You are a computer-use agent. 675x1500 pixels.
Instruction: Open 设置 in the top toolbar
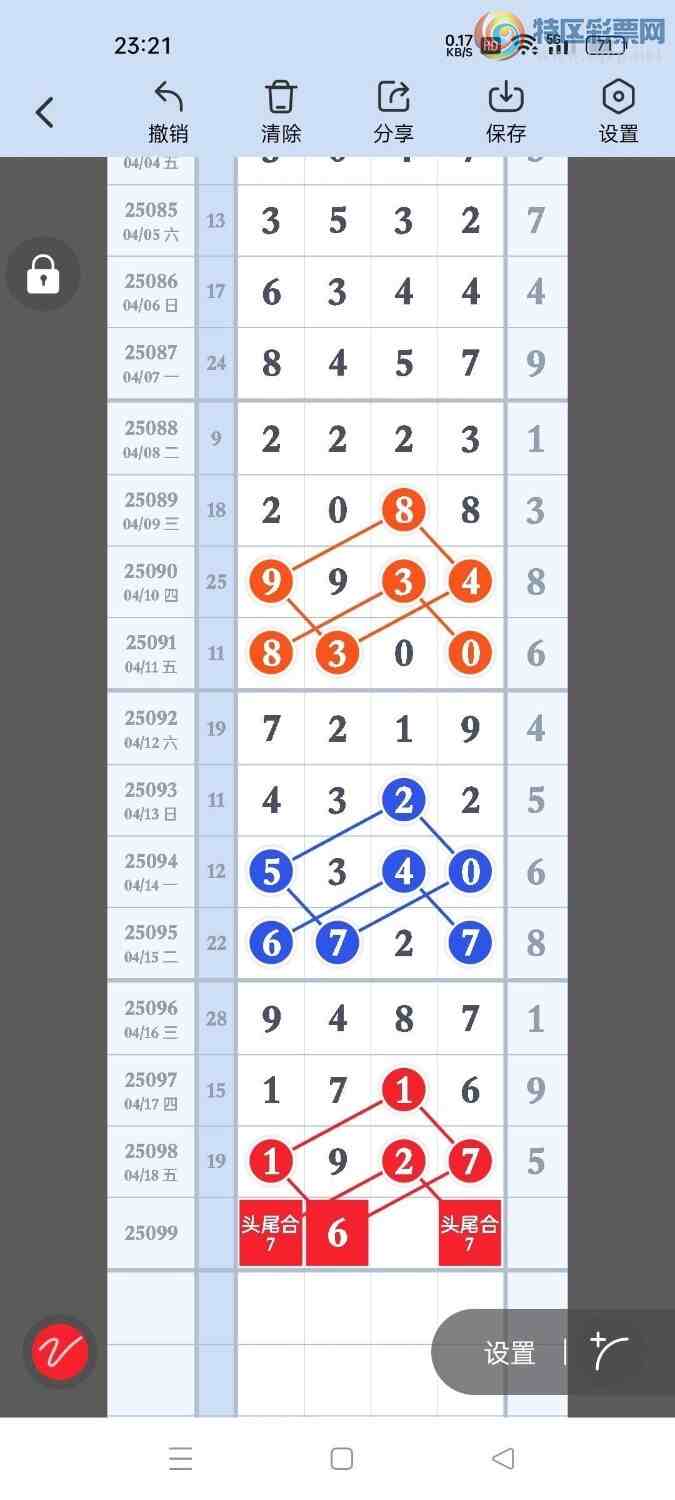(x=618, y=112)
